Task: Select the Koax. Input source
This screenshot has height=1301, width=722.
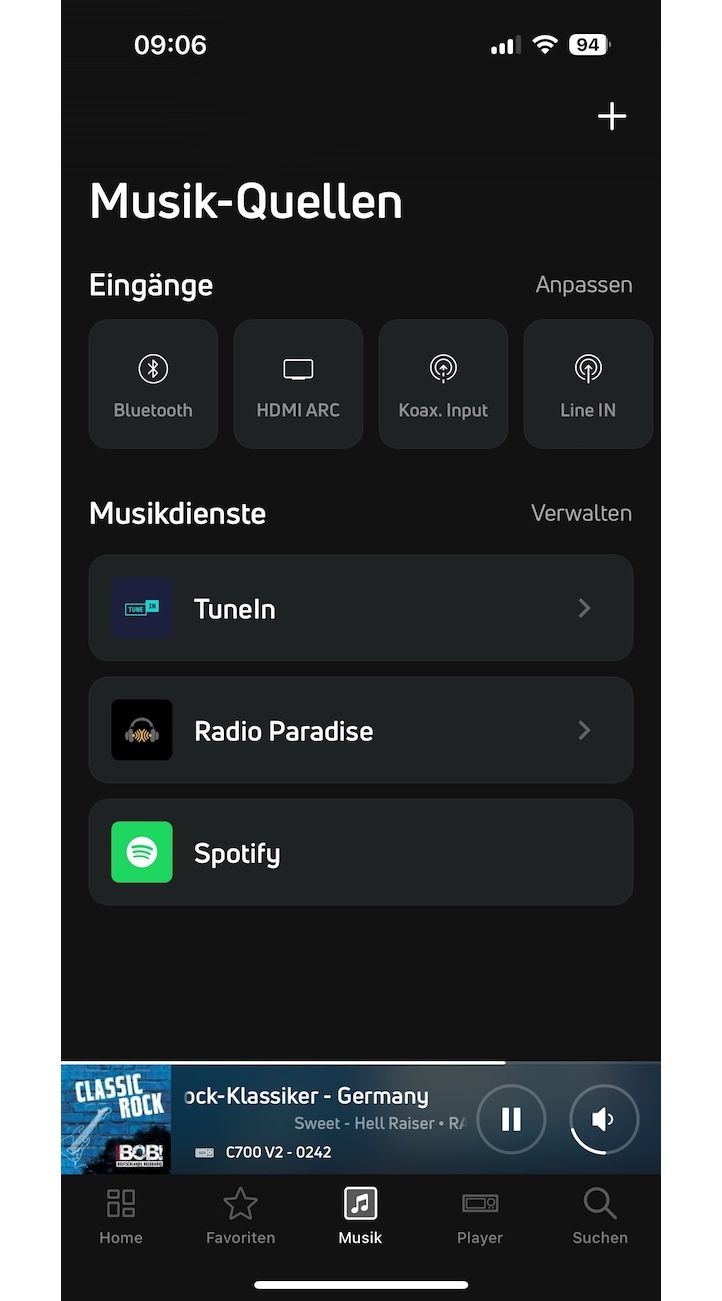Action: point(443,384)
